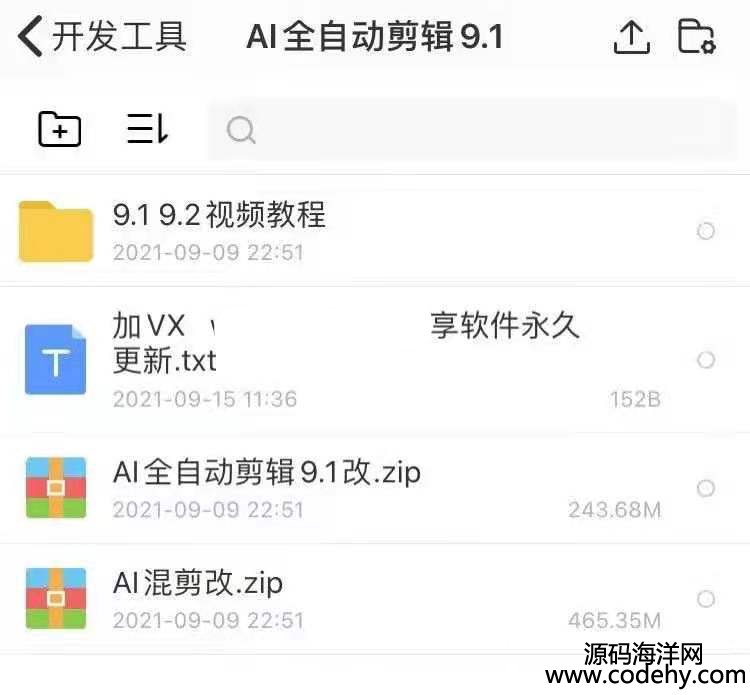
Task: Create a new folder
Action: (59, 129)
